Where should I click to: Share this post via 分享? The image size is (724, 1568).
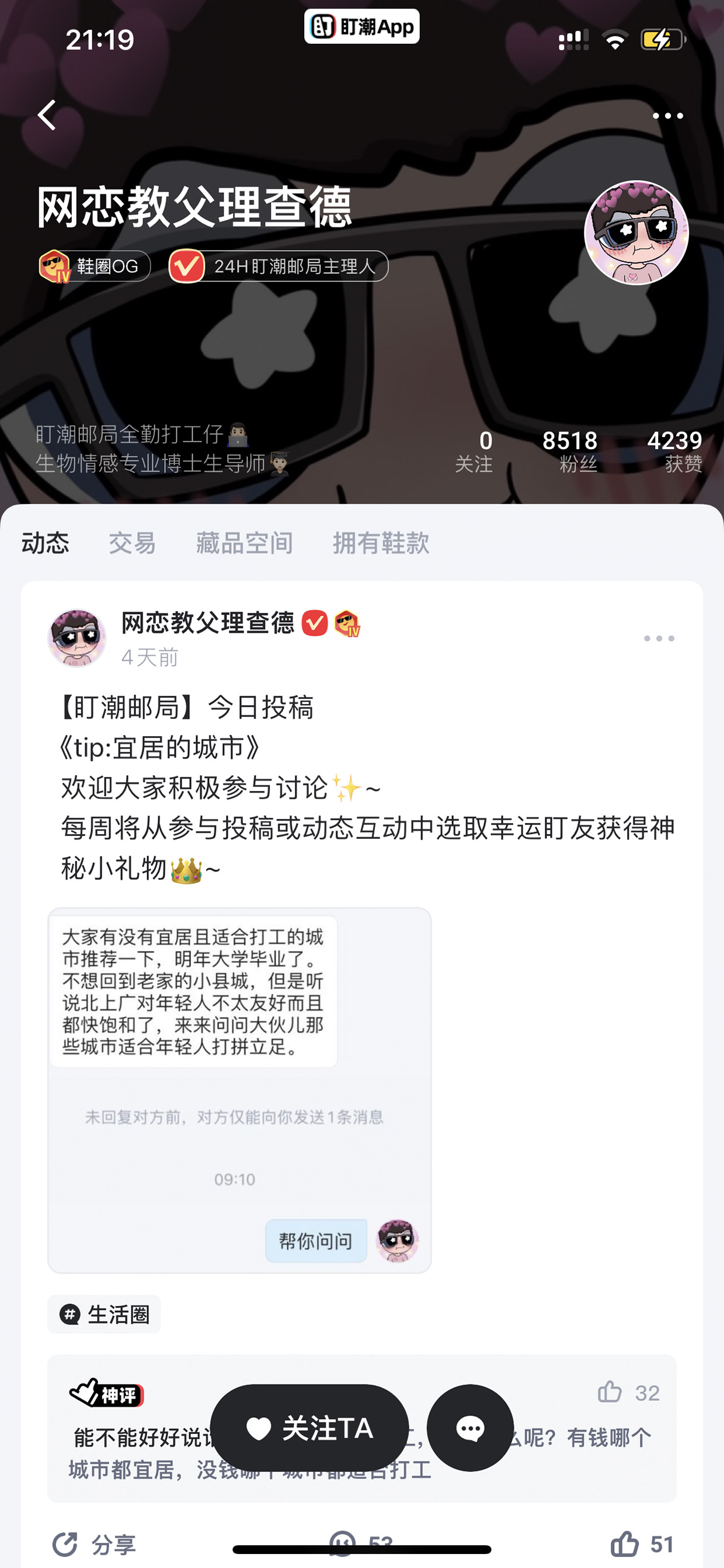pyautogui.click(x=93, y=1543)
